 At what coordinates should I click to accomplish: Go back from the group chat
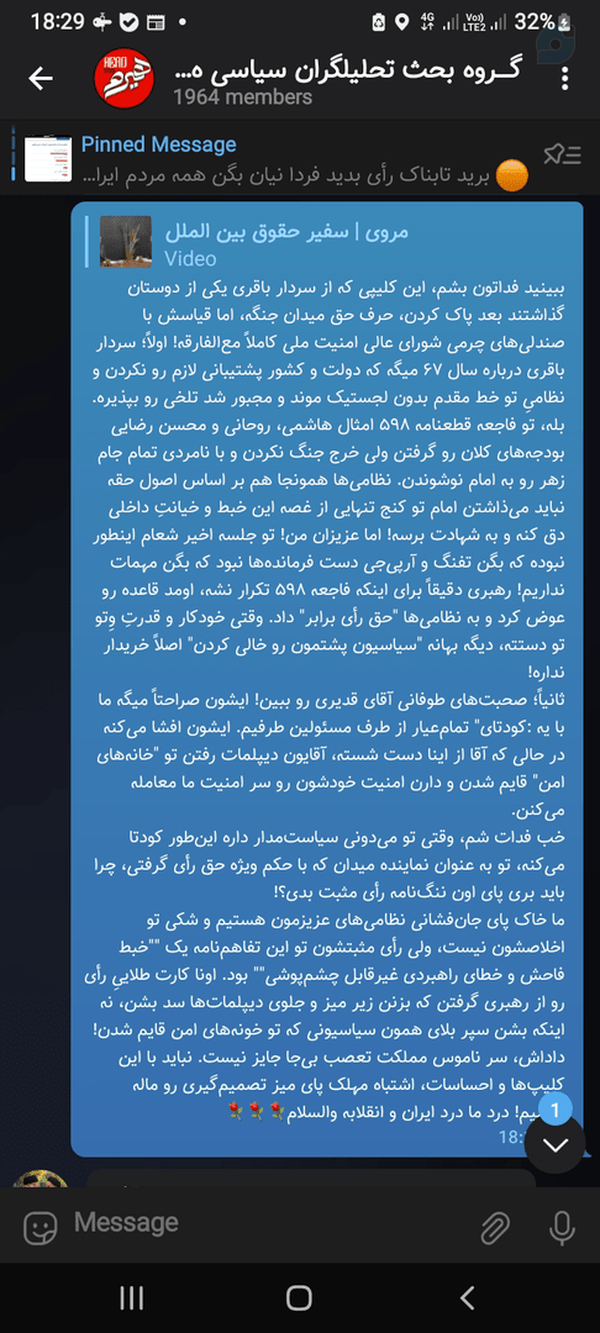41,79
